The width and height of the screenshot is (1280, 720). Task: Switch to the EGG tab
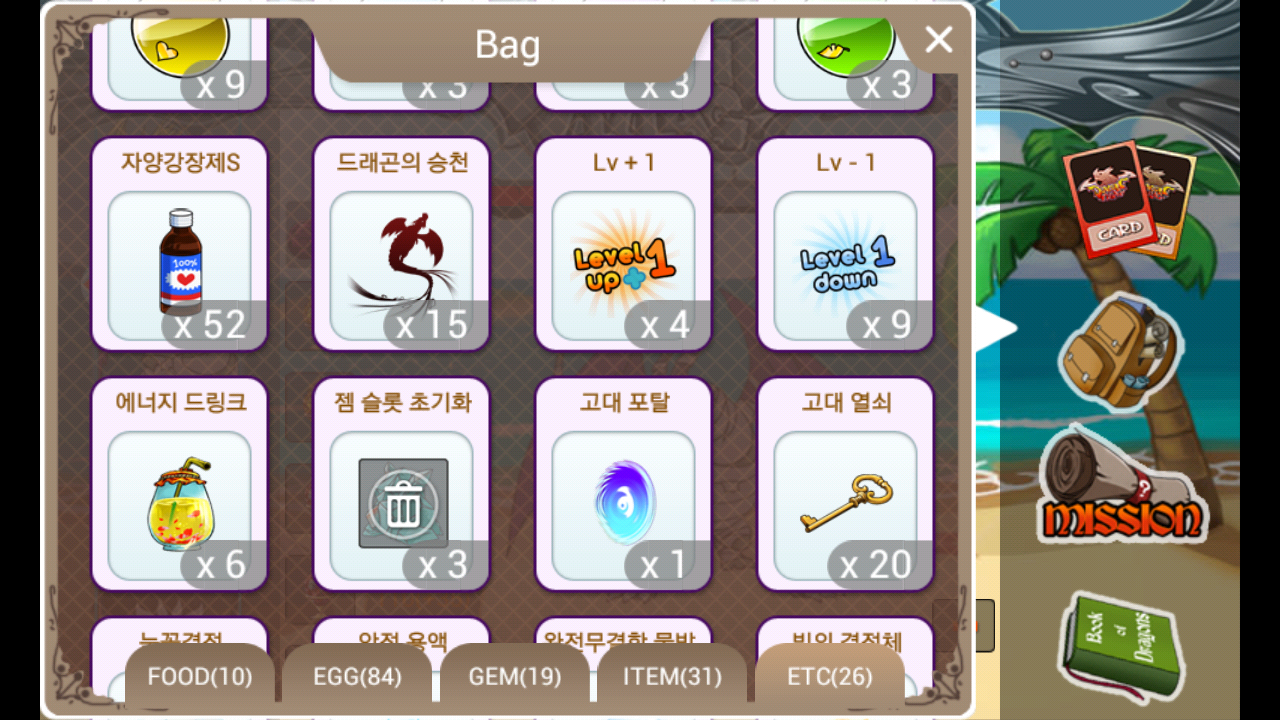tap(357, 677)
